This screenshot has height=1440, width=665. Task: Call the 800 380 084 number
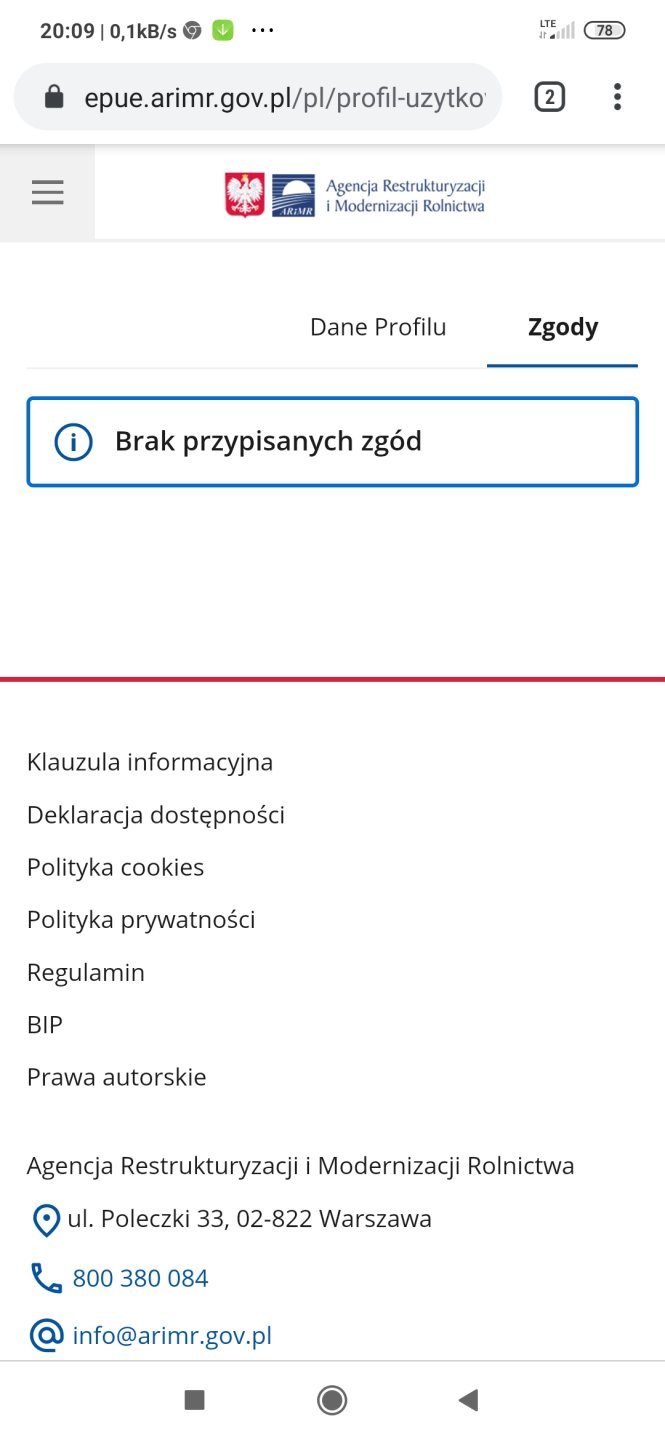[x=140, y=1278]
